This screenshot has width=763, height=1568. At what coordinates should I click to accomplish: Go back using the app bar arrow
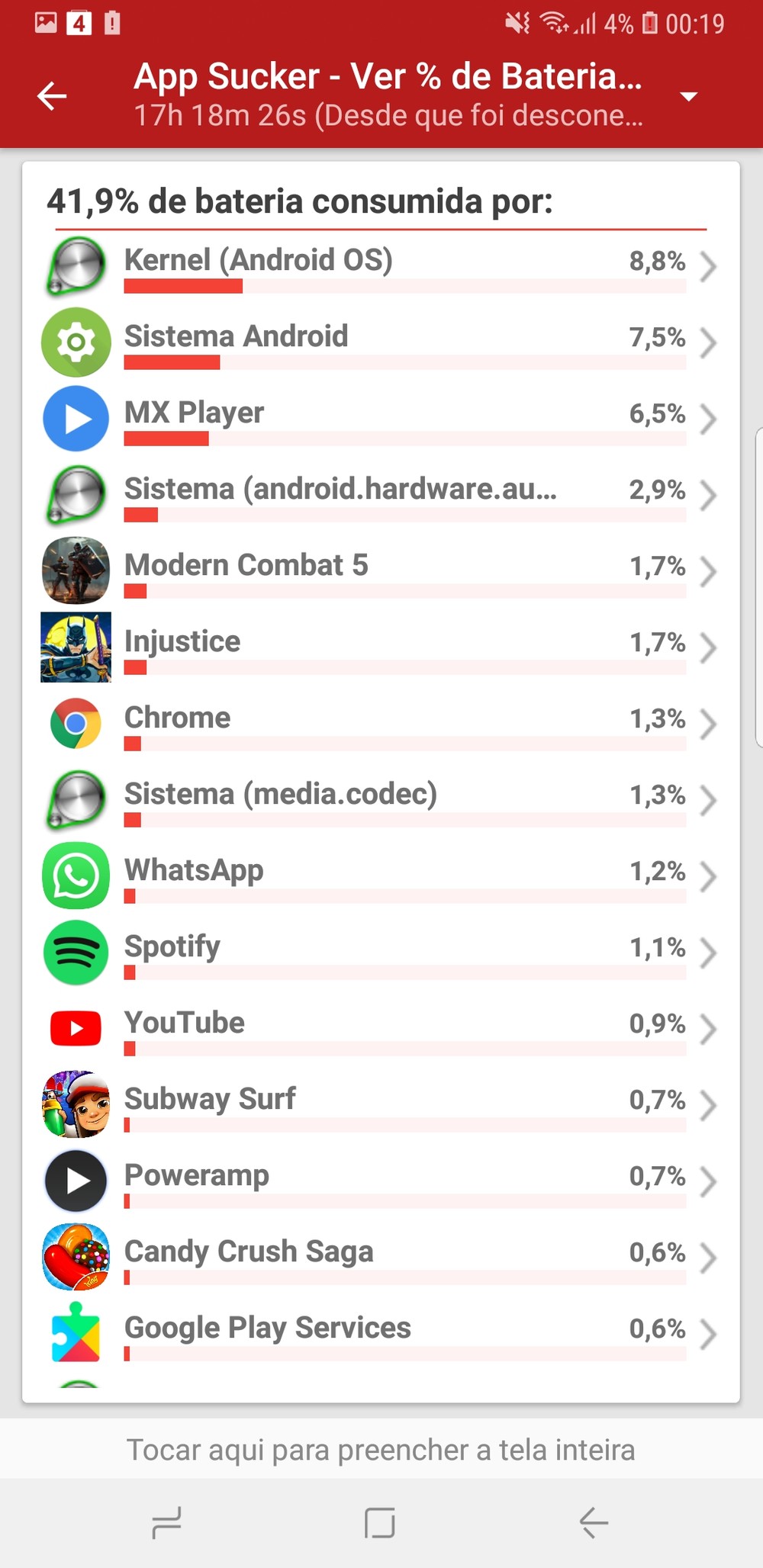click(x=52, y=96)
